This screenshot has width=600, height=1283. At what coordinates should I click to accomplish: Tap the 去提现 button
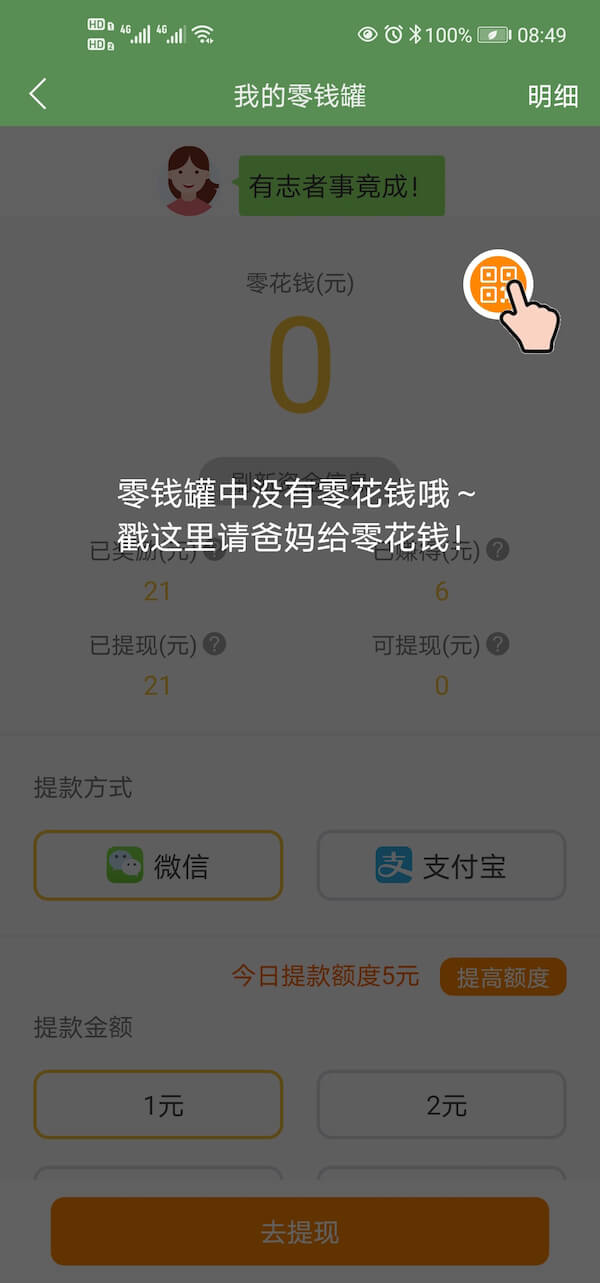(x=300, y=1232)
